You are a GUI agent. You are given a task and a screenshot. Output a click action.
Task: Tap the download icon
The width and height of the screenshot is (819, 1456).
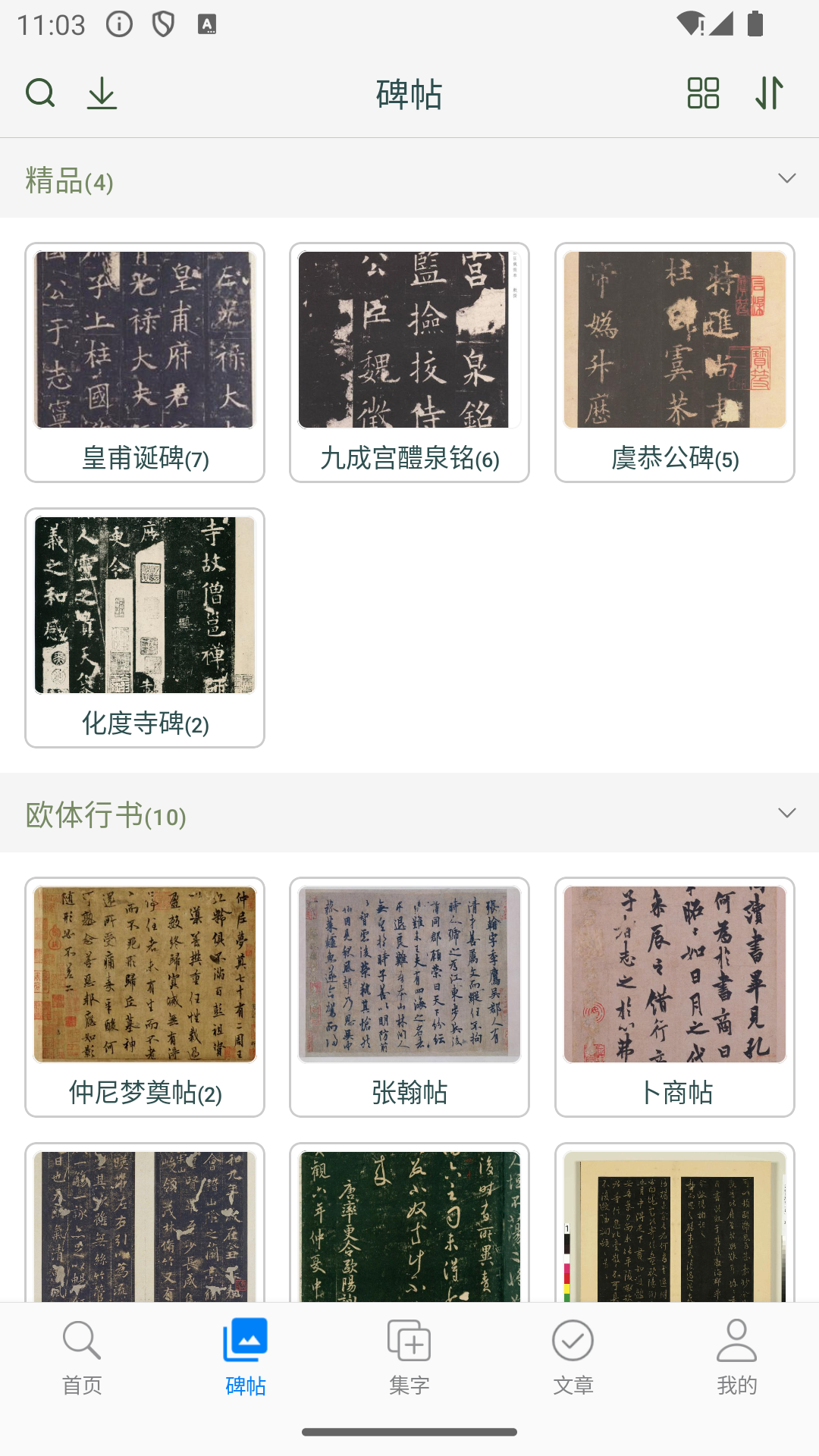click(102, 93)
